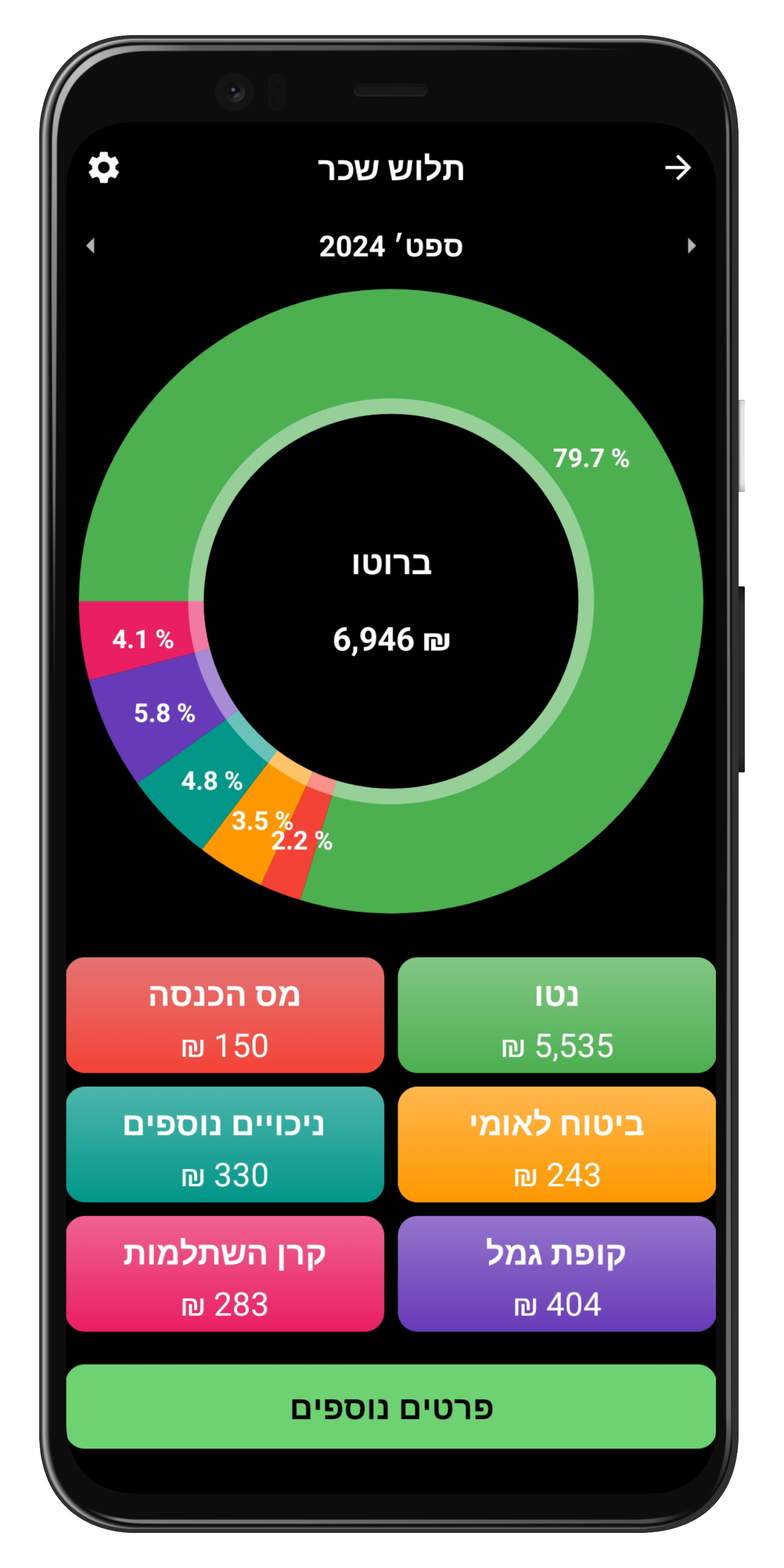This screenshot has width=784, height=1568.
Task: Open the ביטוח לאומי 243 card
Action: point(557,1144)
